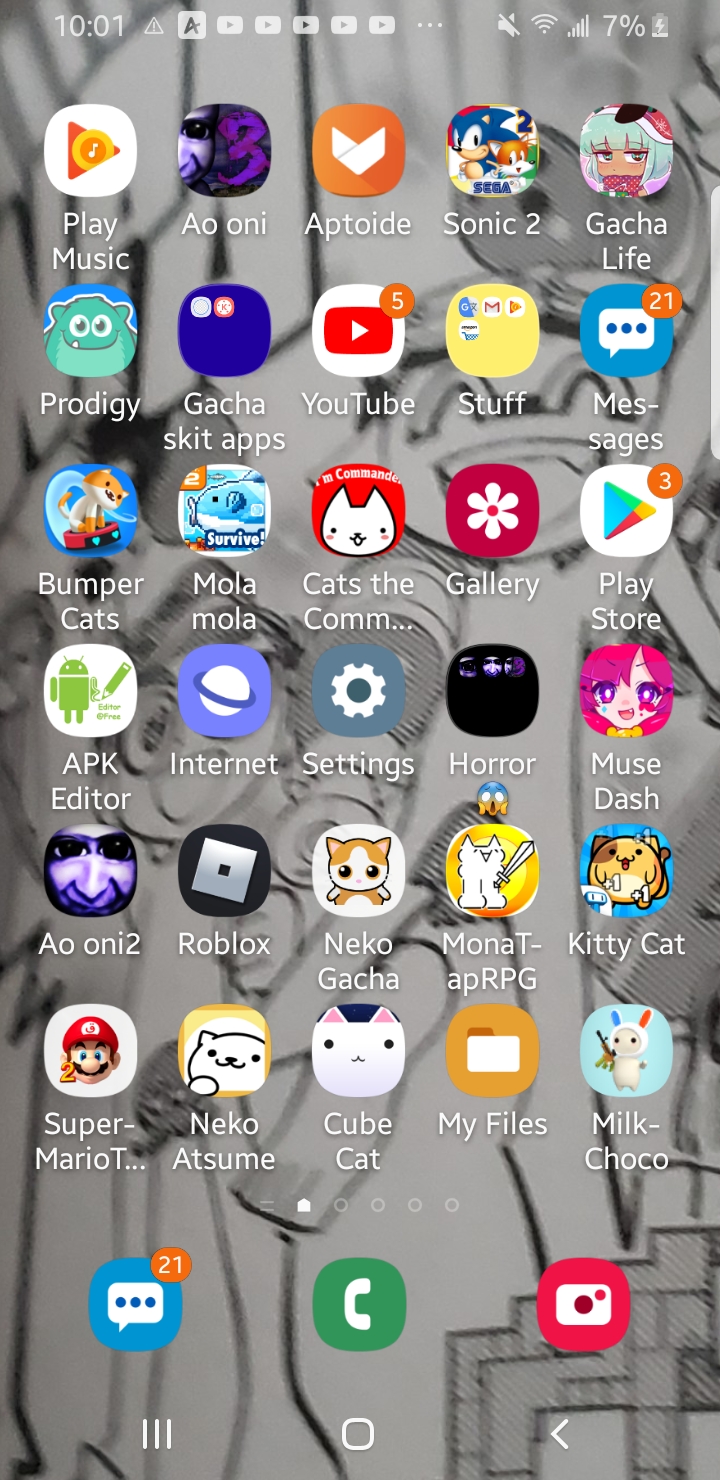Launch Gacha Life
720x1480 pixels.
click(626, 151)
